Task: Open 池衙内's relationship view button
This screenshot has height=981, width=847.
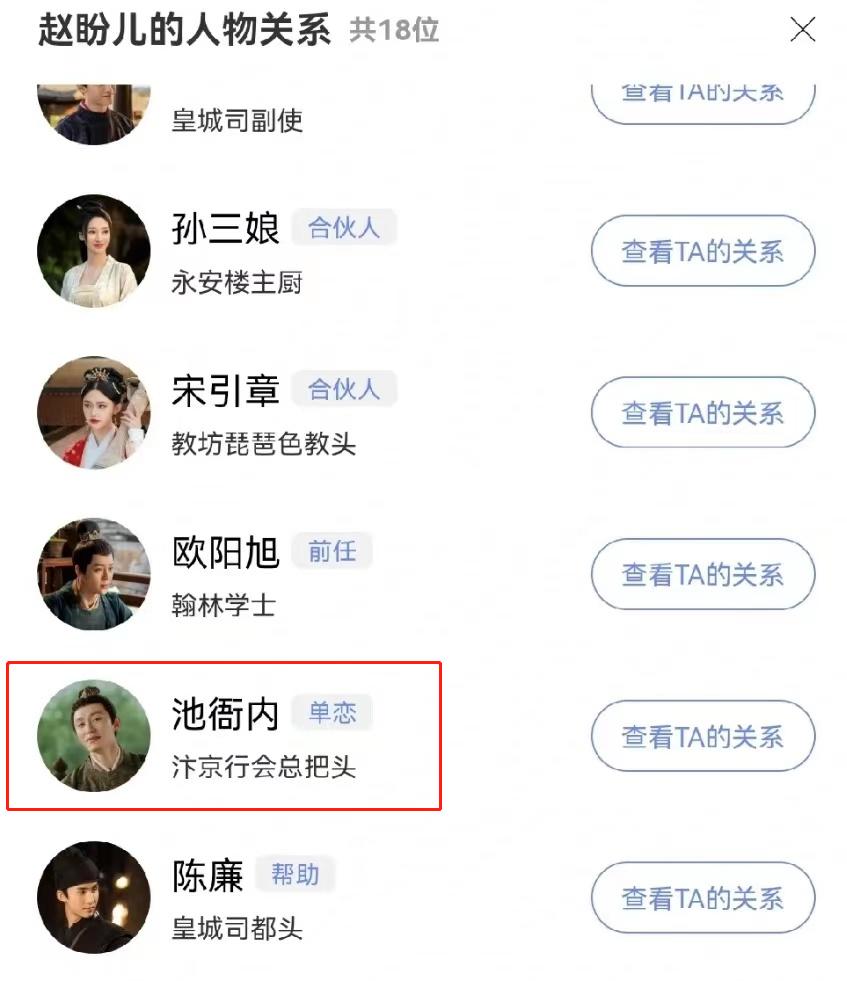Action: (702, 736)
